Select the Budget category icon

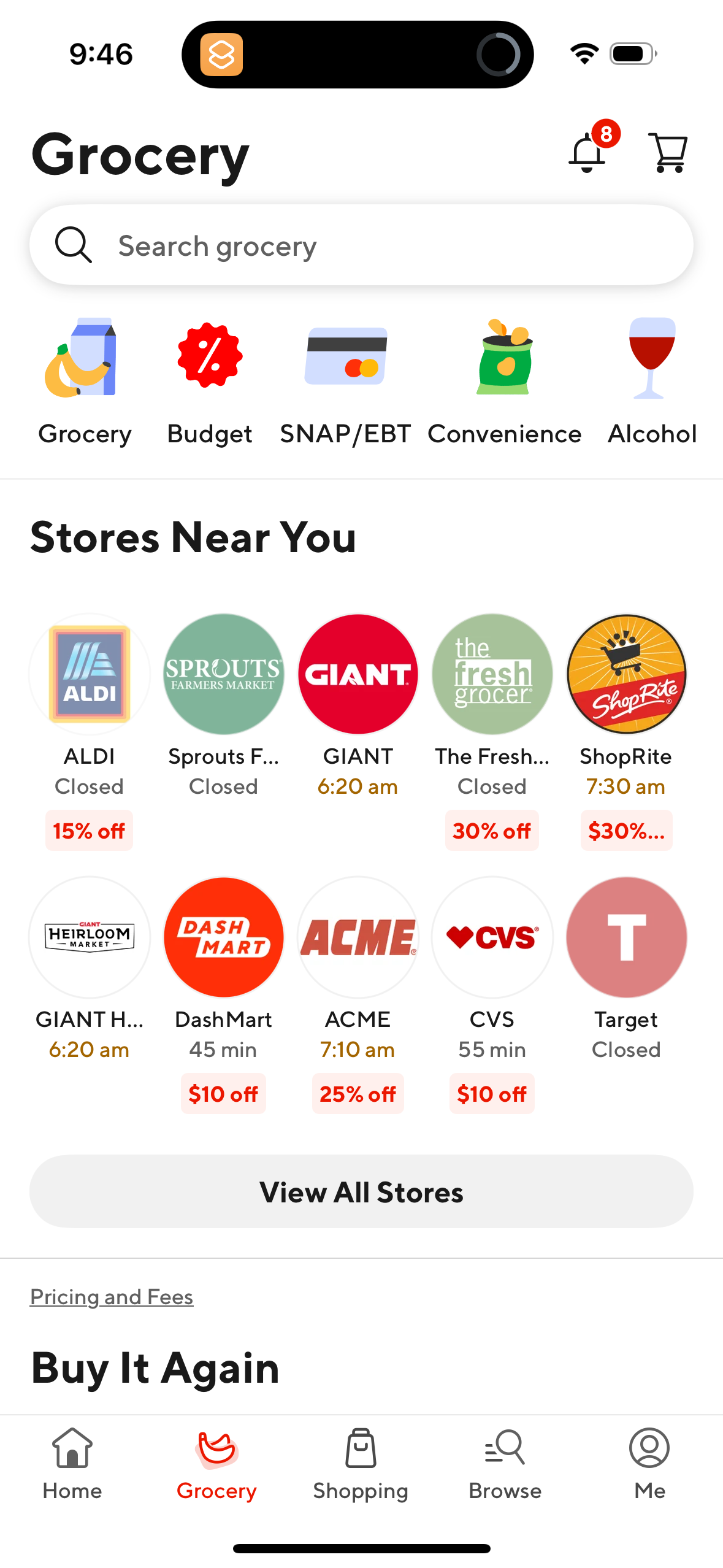click(x=209, y=362)
